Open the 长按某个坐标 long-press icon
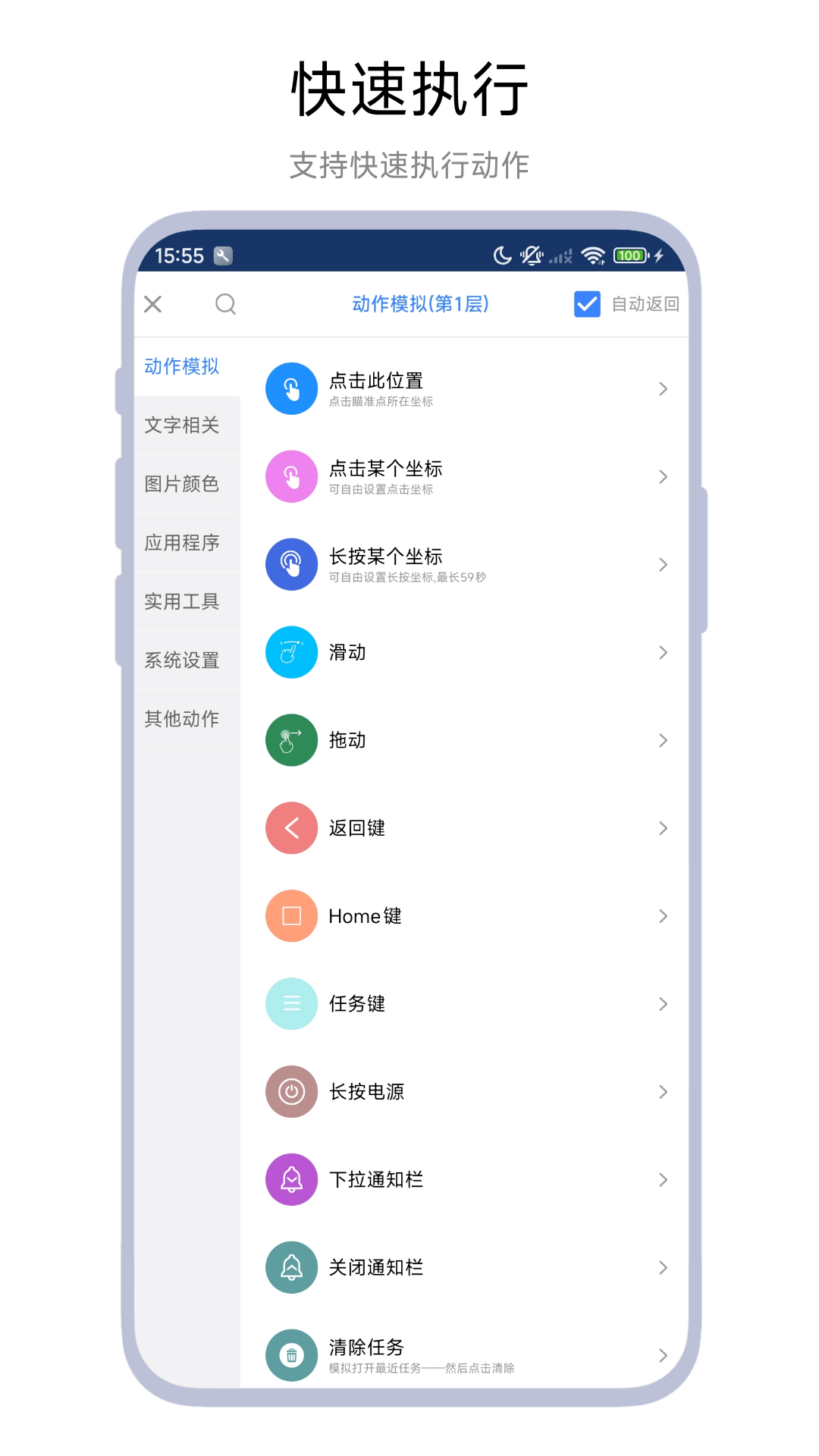The height and width of the screenshot is (1456, 819). (x=291, y=564)
